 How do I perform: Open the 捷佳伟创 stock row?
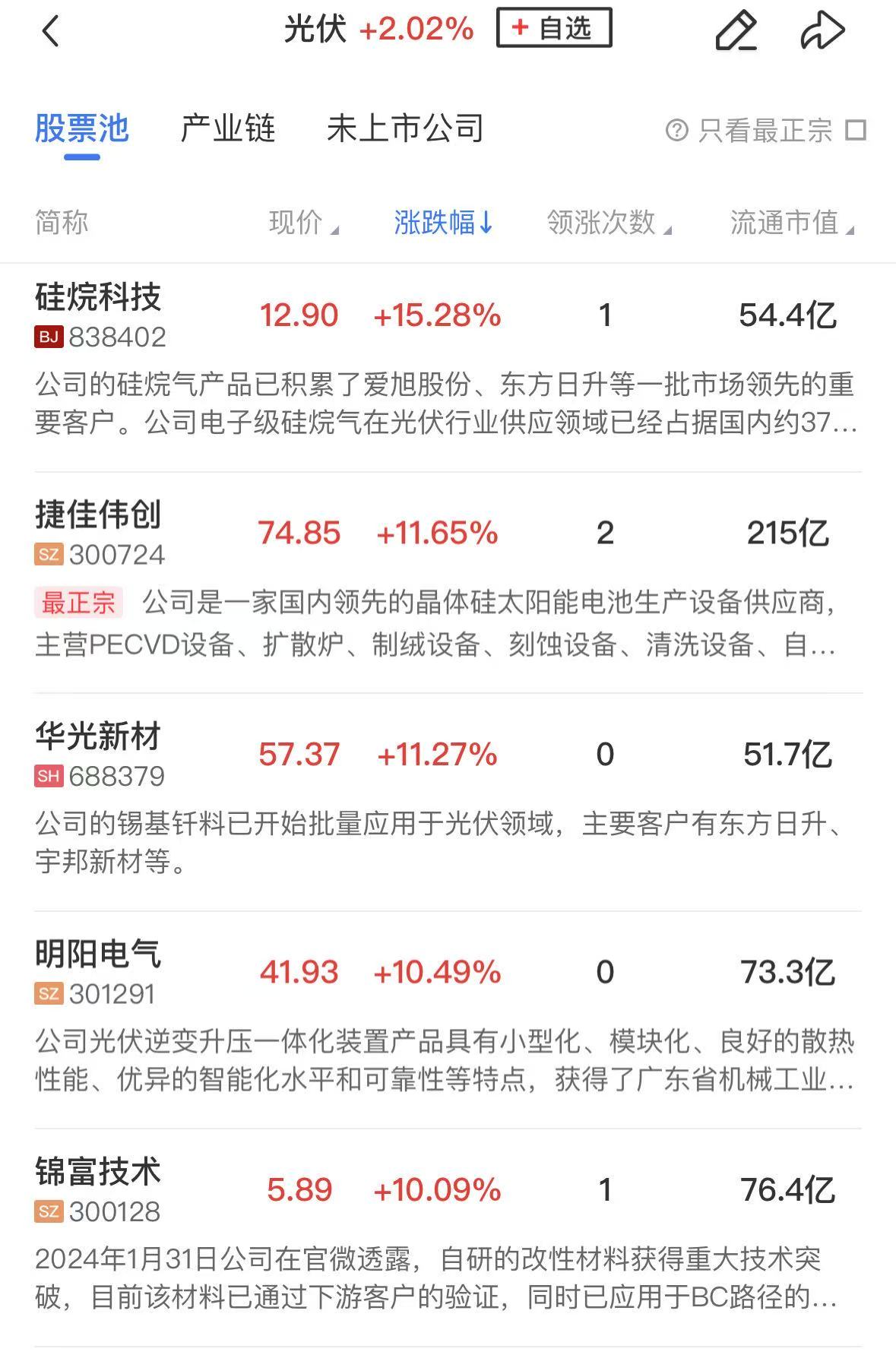(x=98, y=516)
